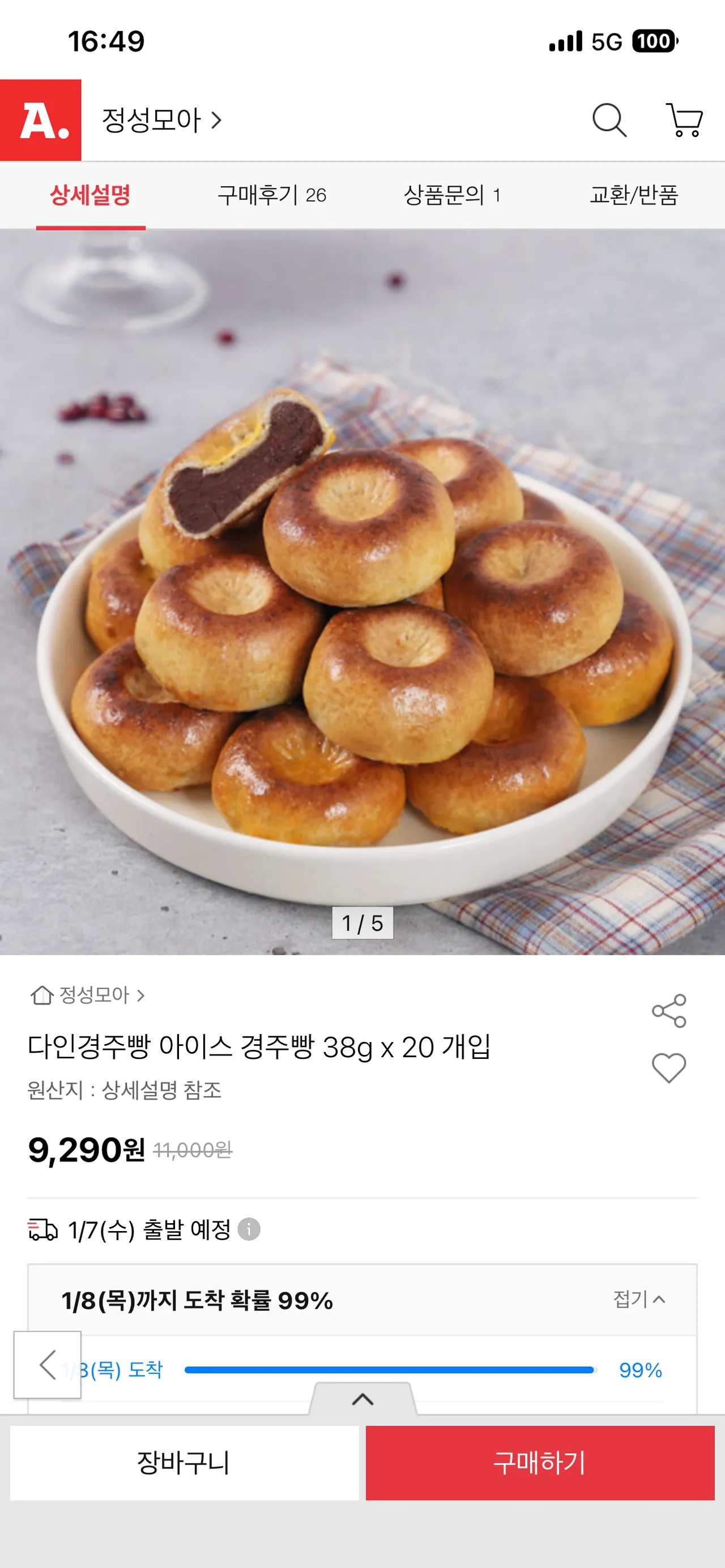Screen dimensions: 725x1568
Task: Collapse the arrival probability with 접기
Action: coord(638,1300)
